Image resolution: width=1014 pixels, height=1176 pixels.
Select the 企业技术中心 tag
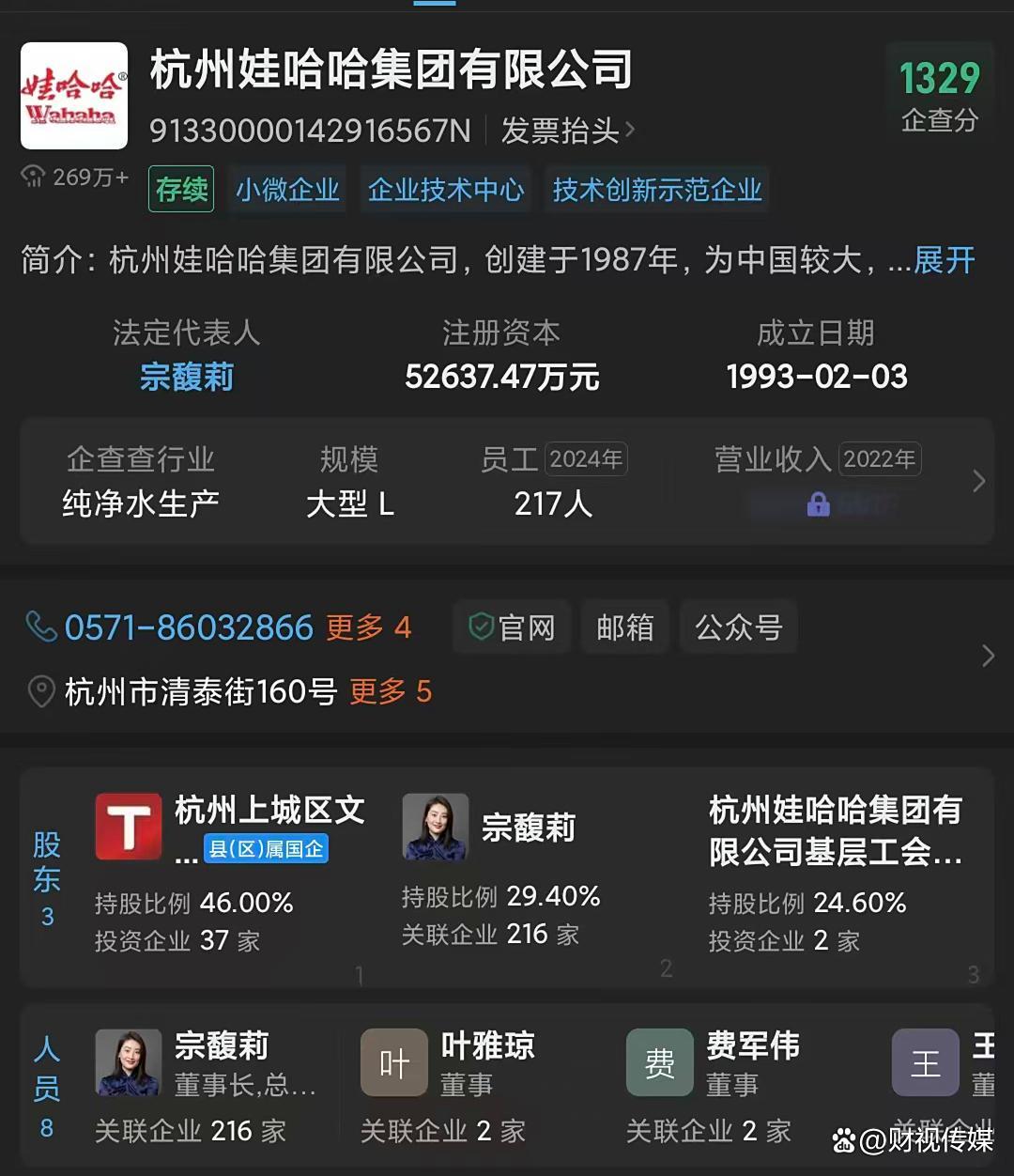(446, 190)
